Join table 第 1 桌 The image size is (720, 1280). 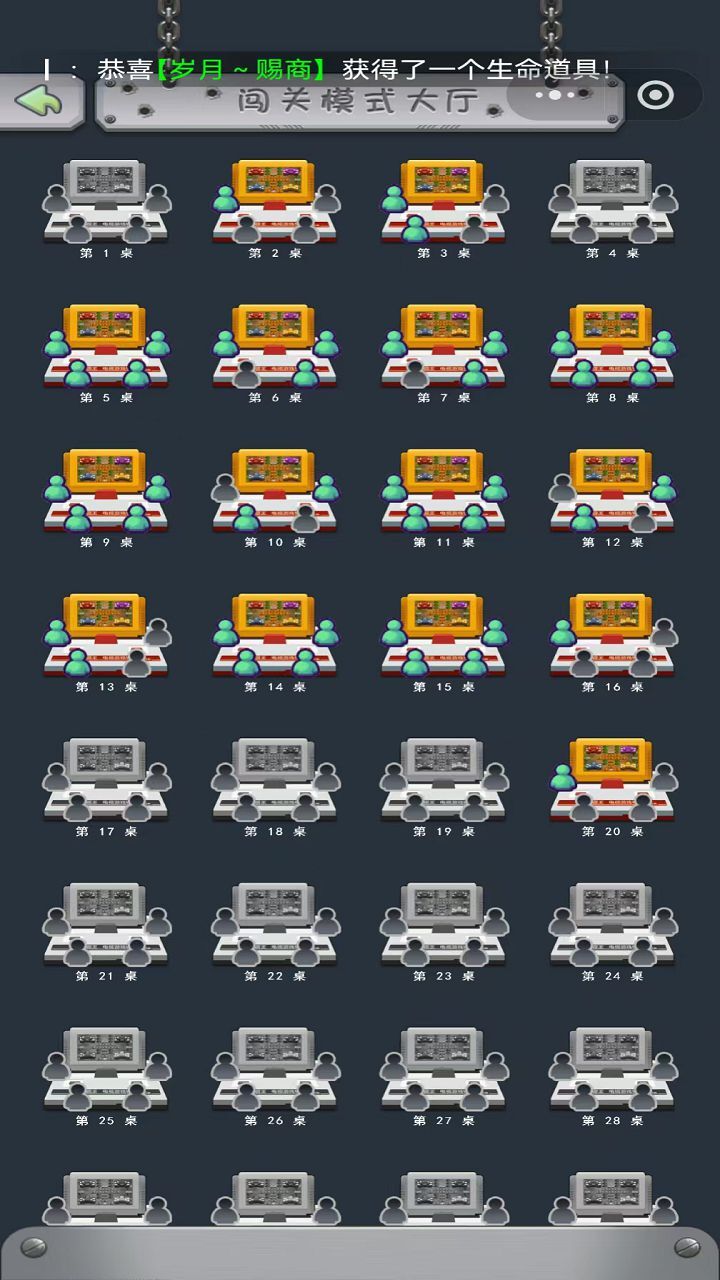click(106, 201)
